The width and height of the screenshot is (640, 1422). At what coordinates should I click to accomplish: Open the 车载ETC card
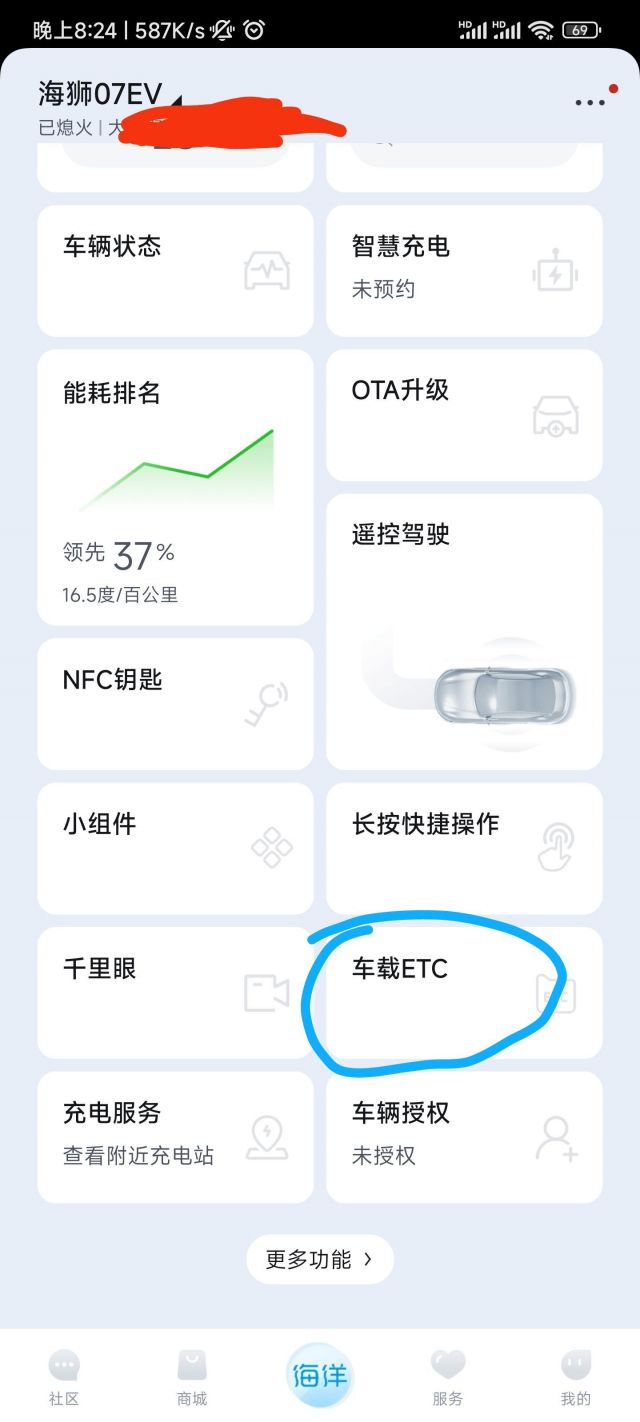pos(464,992)
